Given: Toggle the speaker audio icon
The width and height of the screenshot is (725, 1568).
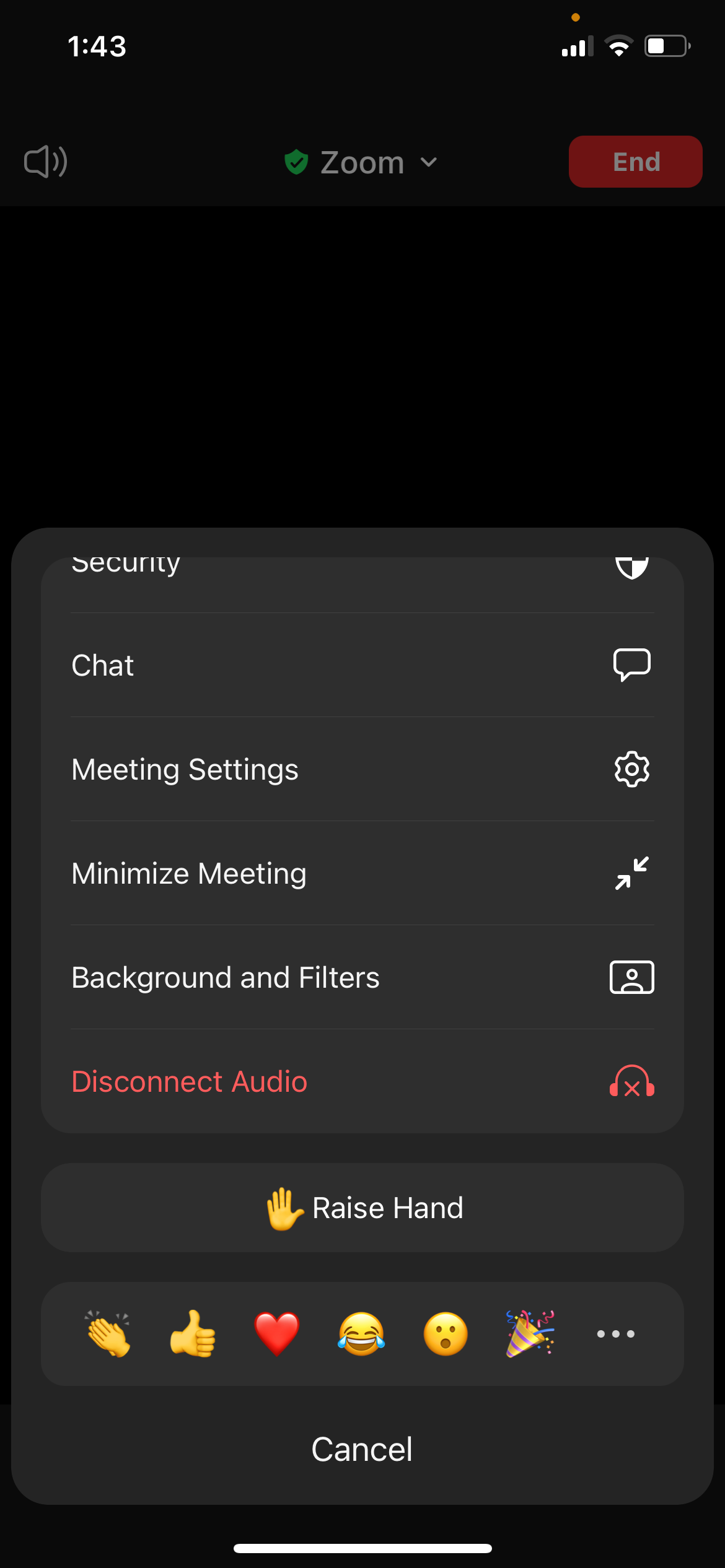Looking at the screenshot, I should coord(46,162).
